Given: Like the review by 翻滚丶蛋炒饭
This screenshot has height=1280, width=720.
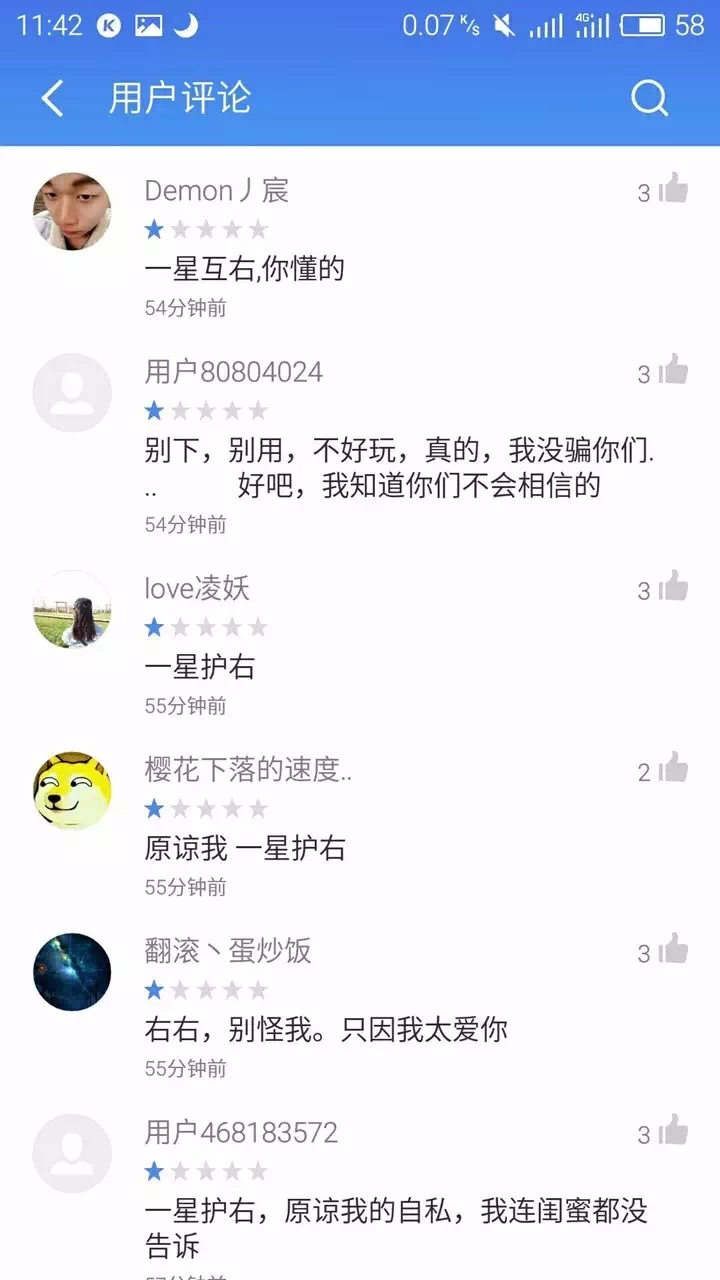Looking at the screenshot, I should pyautogui.click(x=674, y=950).
